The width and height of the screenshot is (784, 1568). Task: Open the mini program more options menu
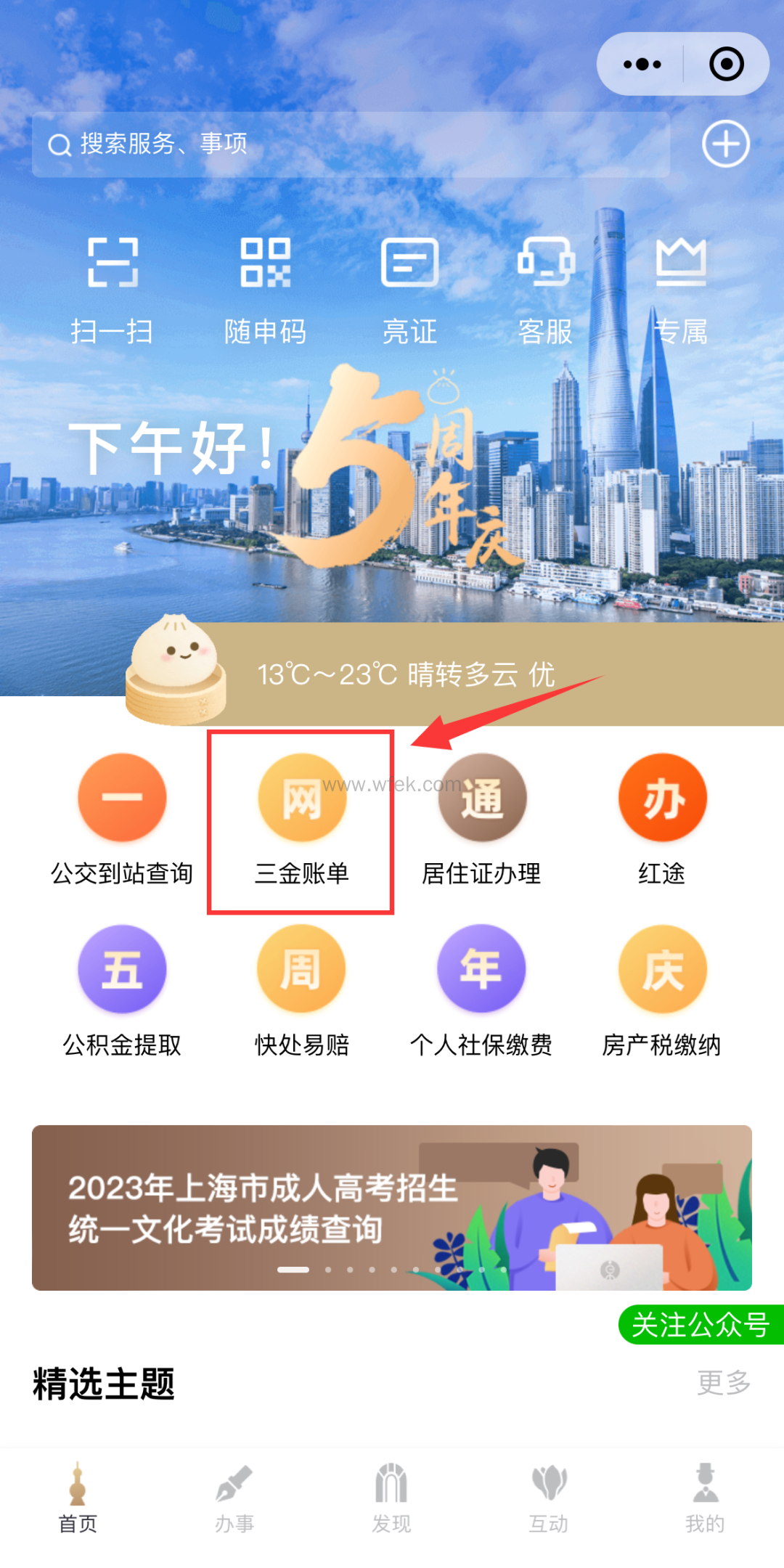(x=642, y=65)
